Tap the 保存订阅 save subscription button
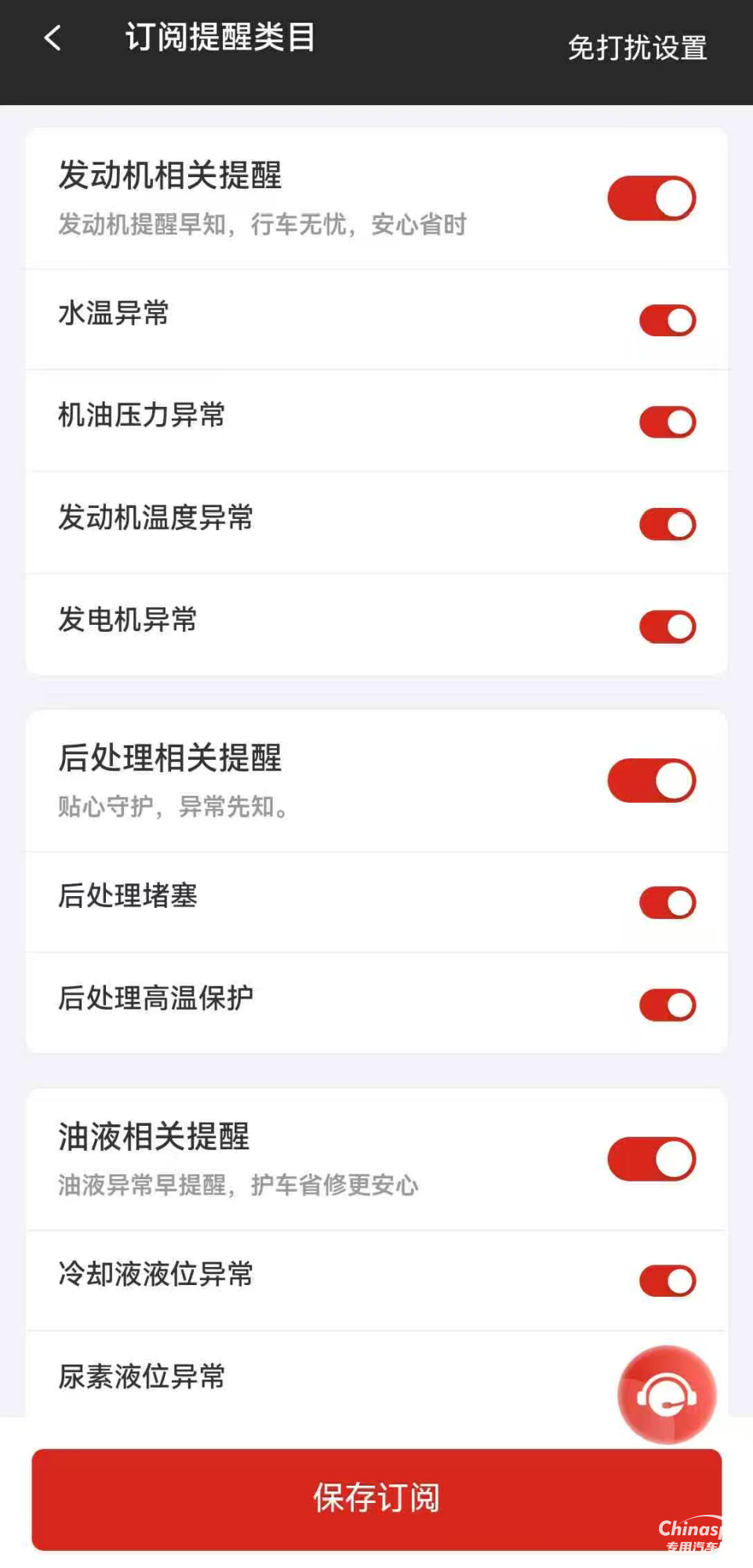753x1568 pixels. tap(376, 1498)
